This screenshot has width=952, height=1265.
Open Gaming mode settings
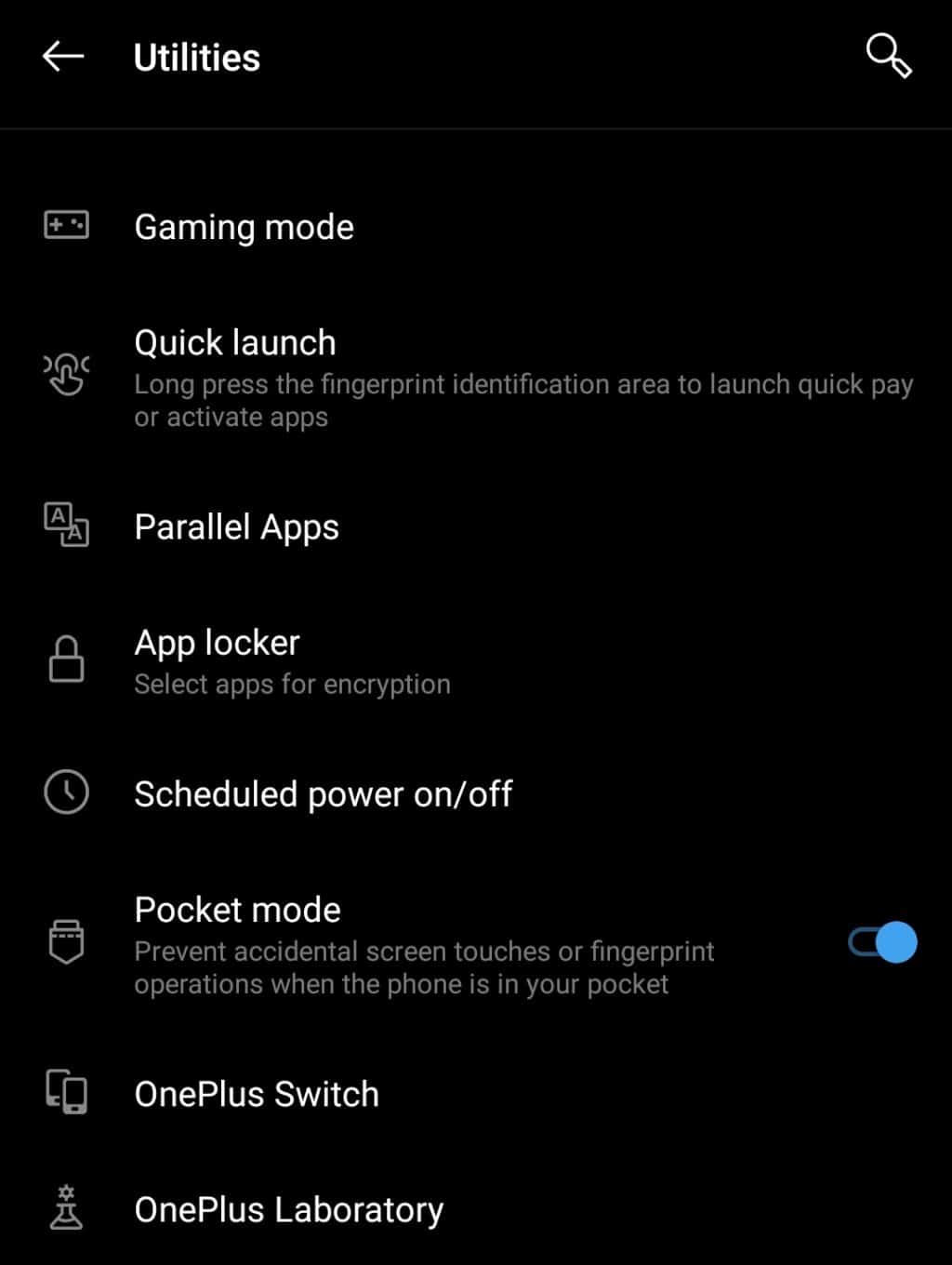(x=244, y=226)
